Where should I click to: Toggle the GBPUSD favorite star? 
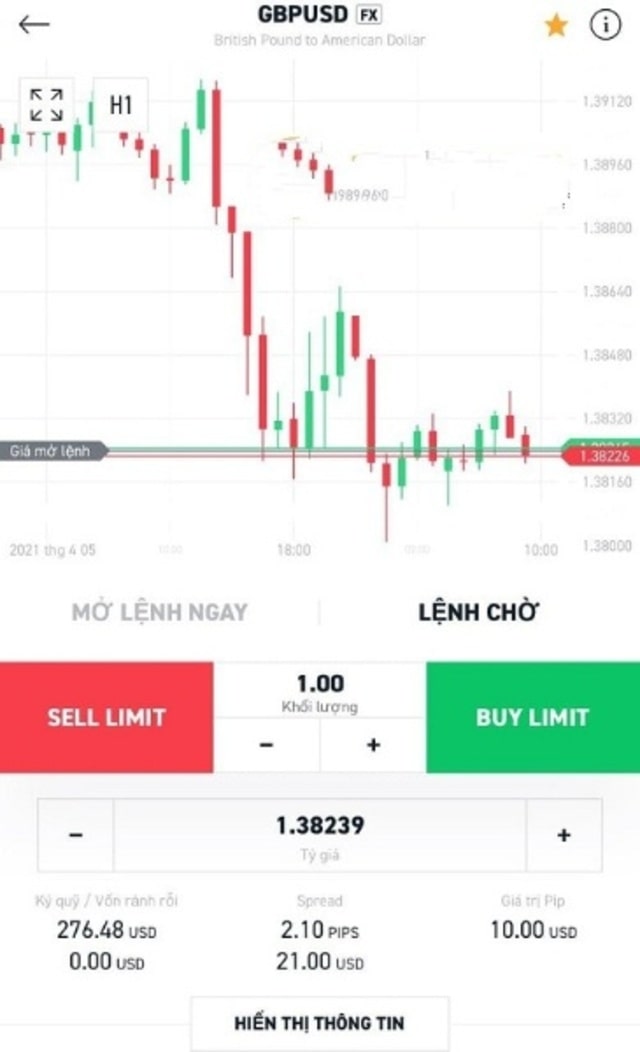pos(556,25)
